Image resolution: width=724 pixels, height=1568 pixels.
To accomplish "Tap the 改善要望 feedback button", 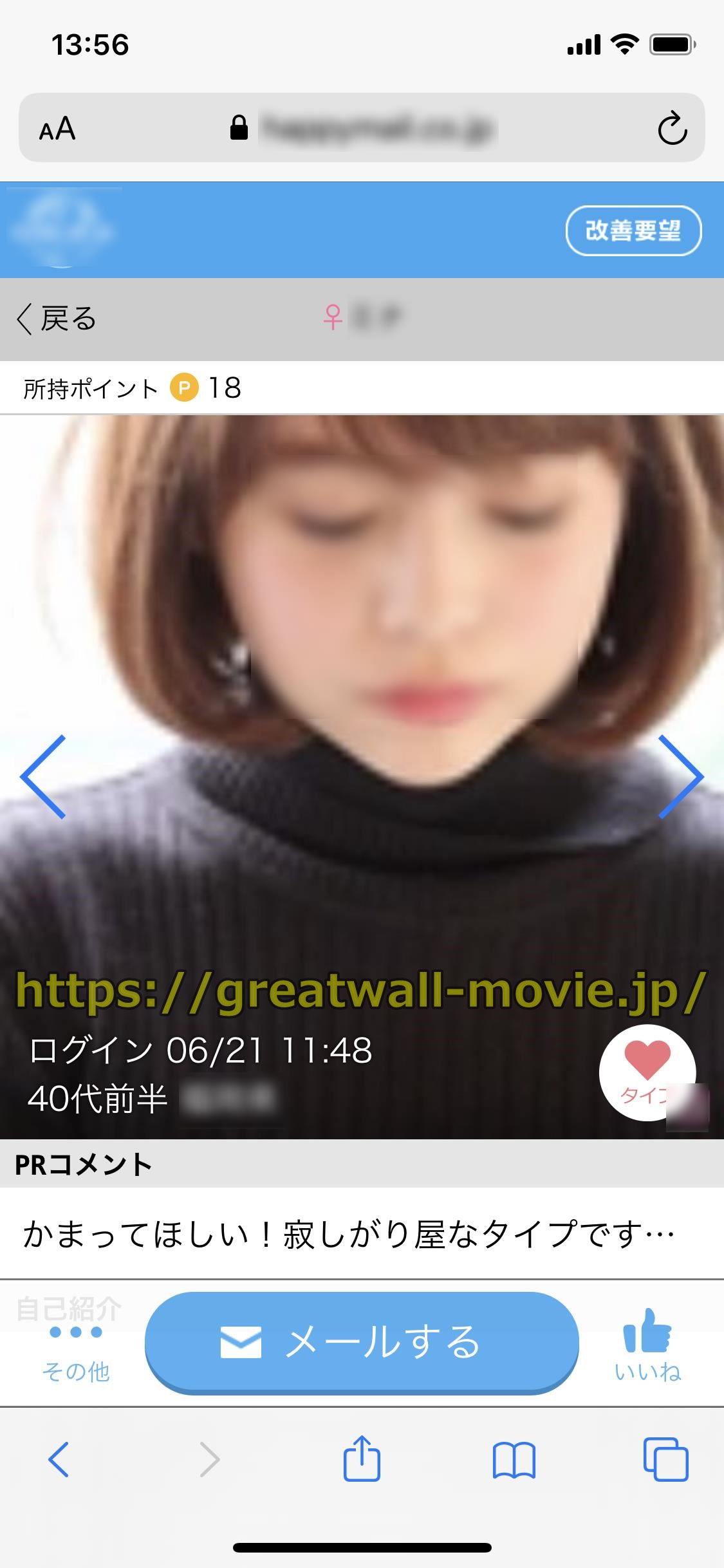I will pyautogui.click(x=633, y=230).
